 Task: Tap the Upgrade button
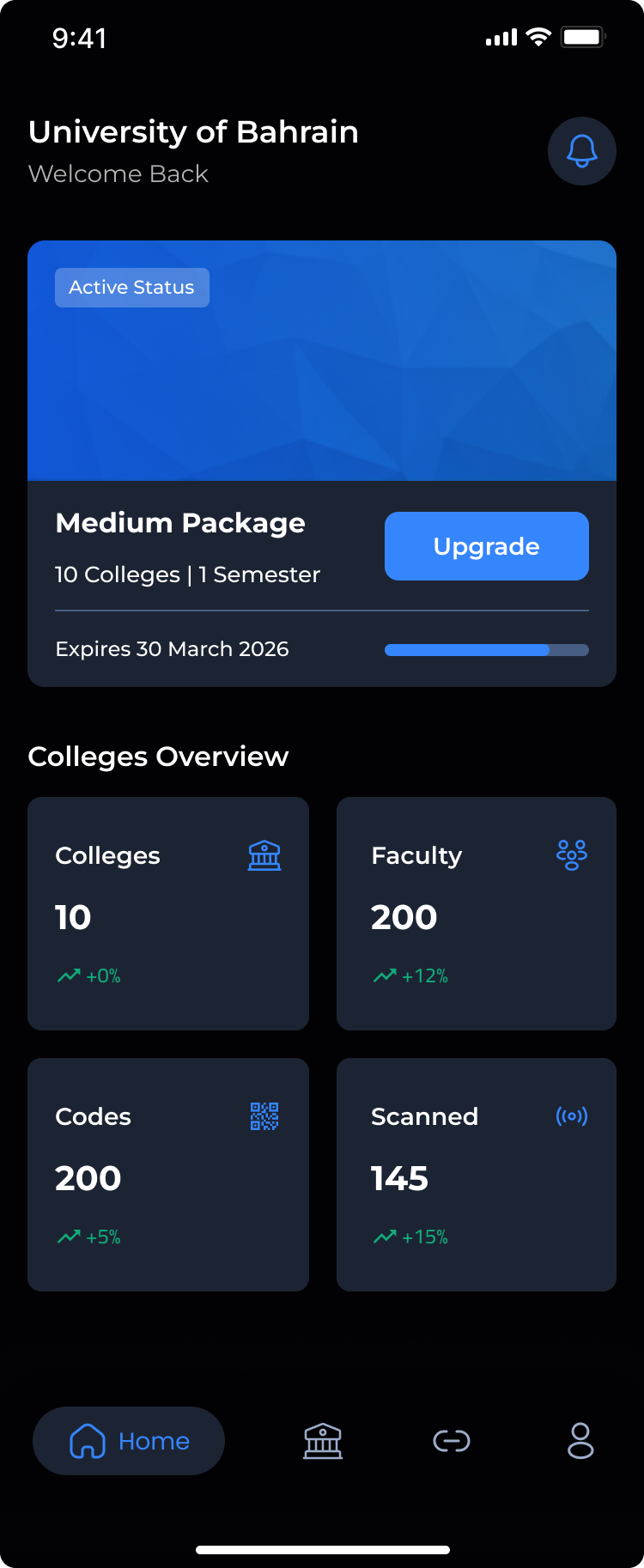pyautogui.click(x=486, y=546)
